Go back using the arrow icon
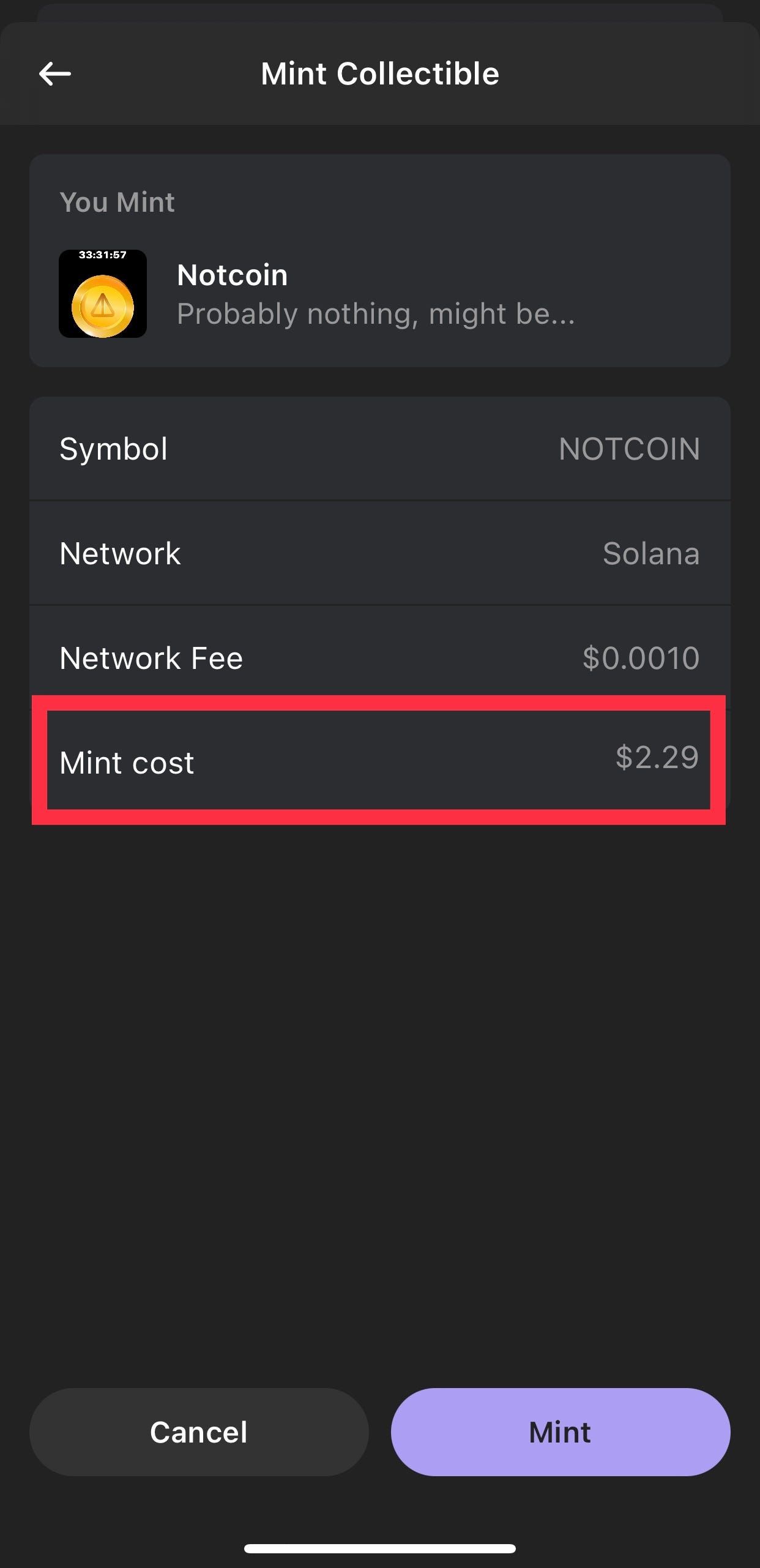This screenshot has height=1568, width=760. click(55, 74)
